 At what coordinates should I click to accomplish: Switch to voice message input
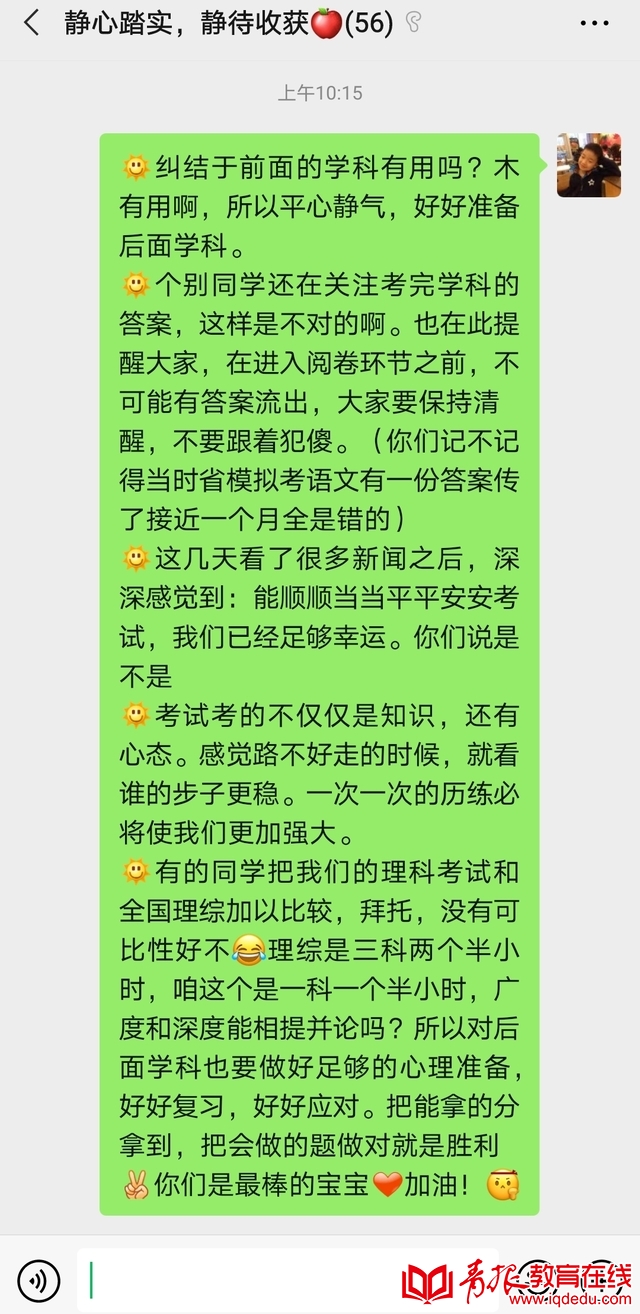39,1279
